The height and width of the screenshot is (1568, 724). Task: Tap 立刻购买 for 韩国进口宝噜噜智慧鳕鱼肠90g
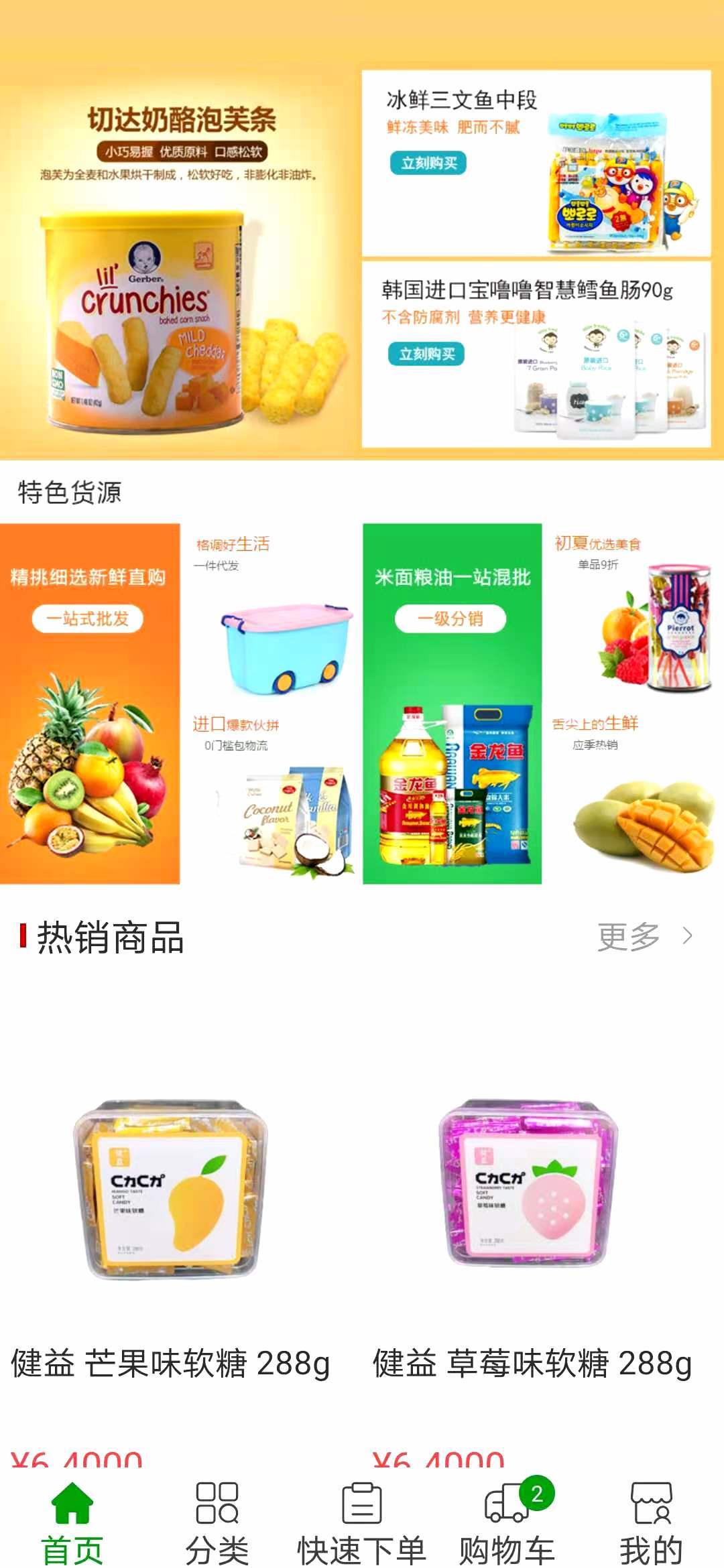click(426, 354)
